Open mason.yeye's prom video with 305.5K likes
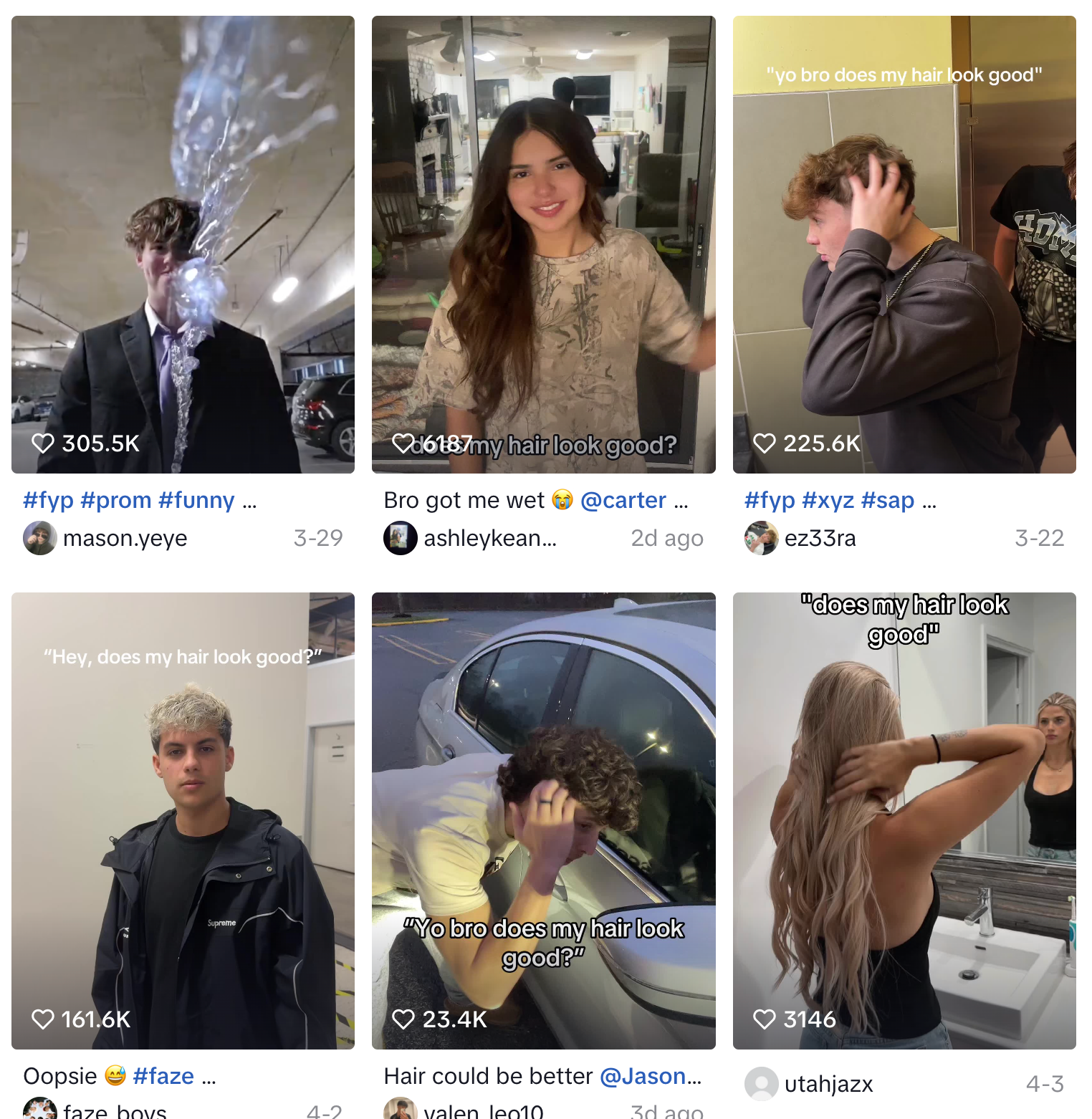This screenshot has width=1092, height=1119. [183, 244]
